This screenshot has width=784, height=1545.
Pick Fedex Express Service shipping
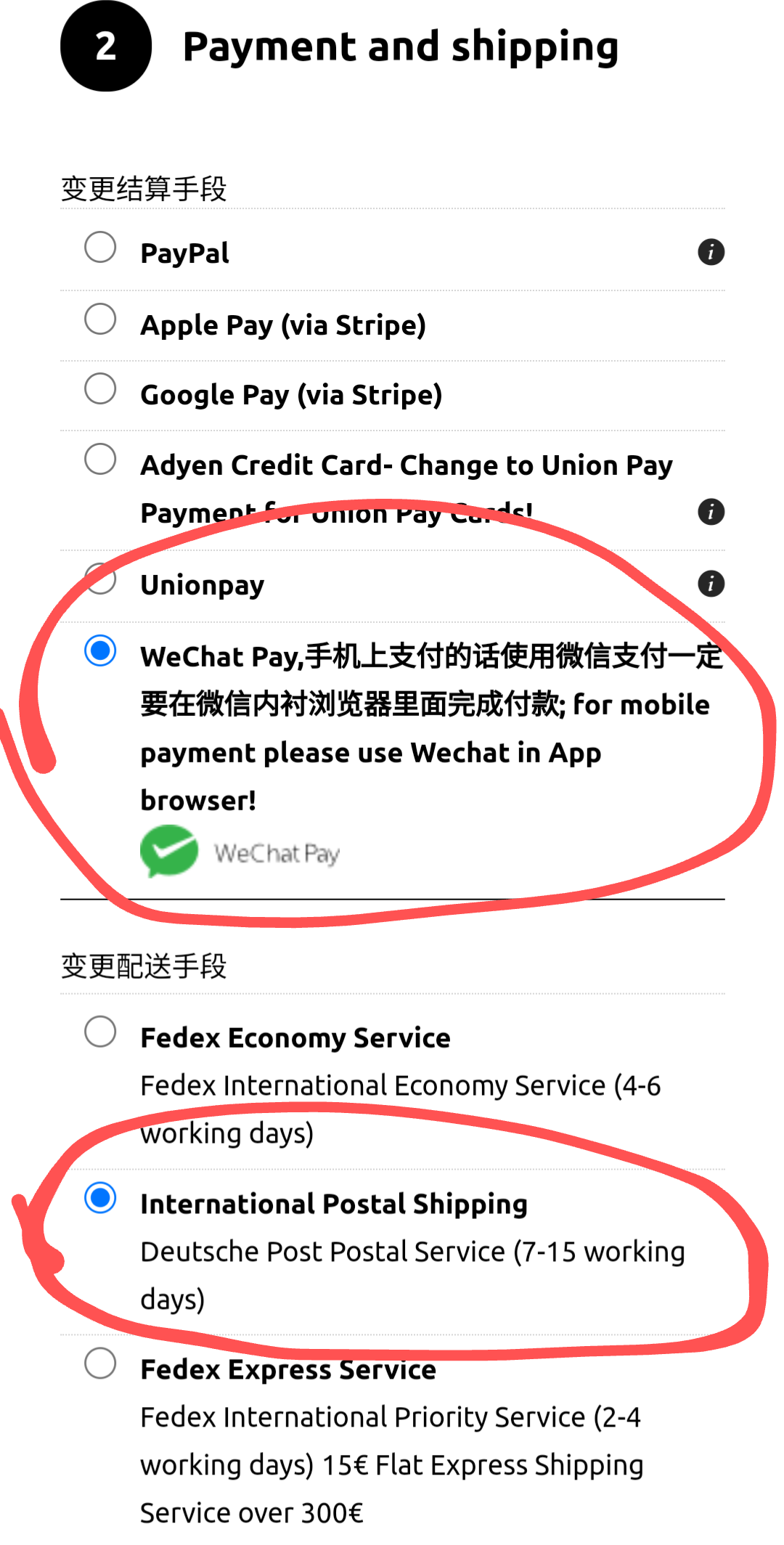coord(100,1363)
